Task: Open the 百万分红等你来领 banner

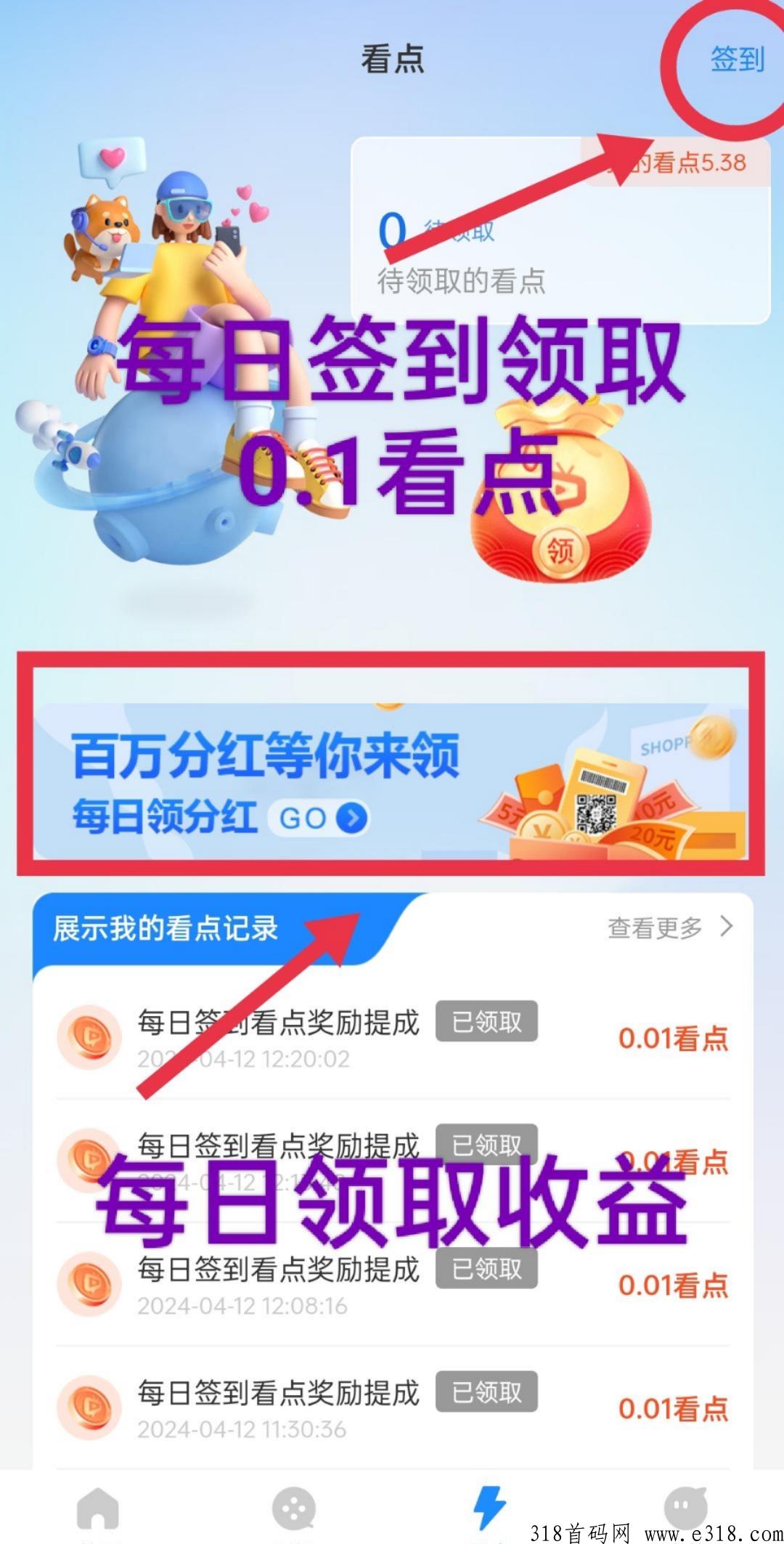Action: pyautogui.click(x=391, y=781)
